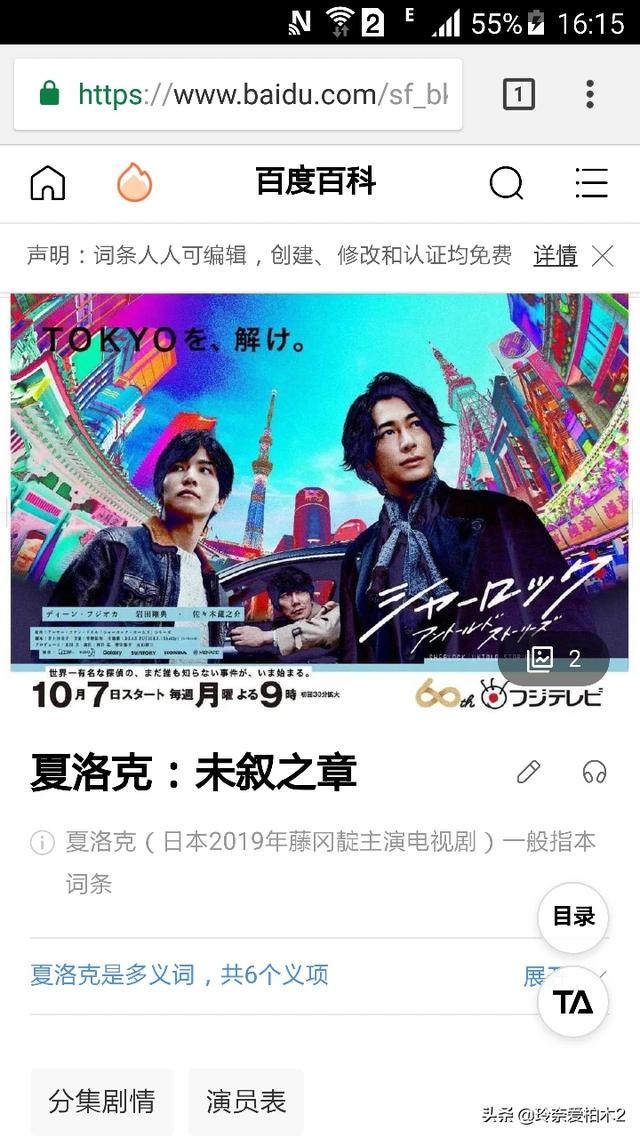Open the browser overflow menu
640x1138 pixels.
point(590,94)
